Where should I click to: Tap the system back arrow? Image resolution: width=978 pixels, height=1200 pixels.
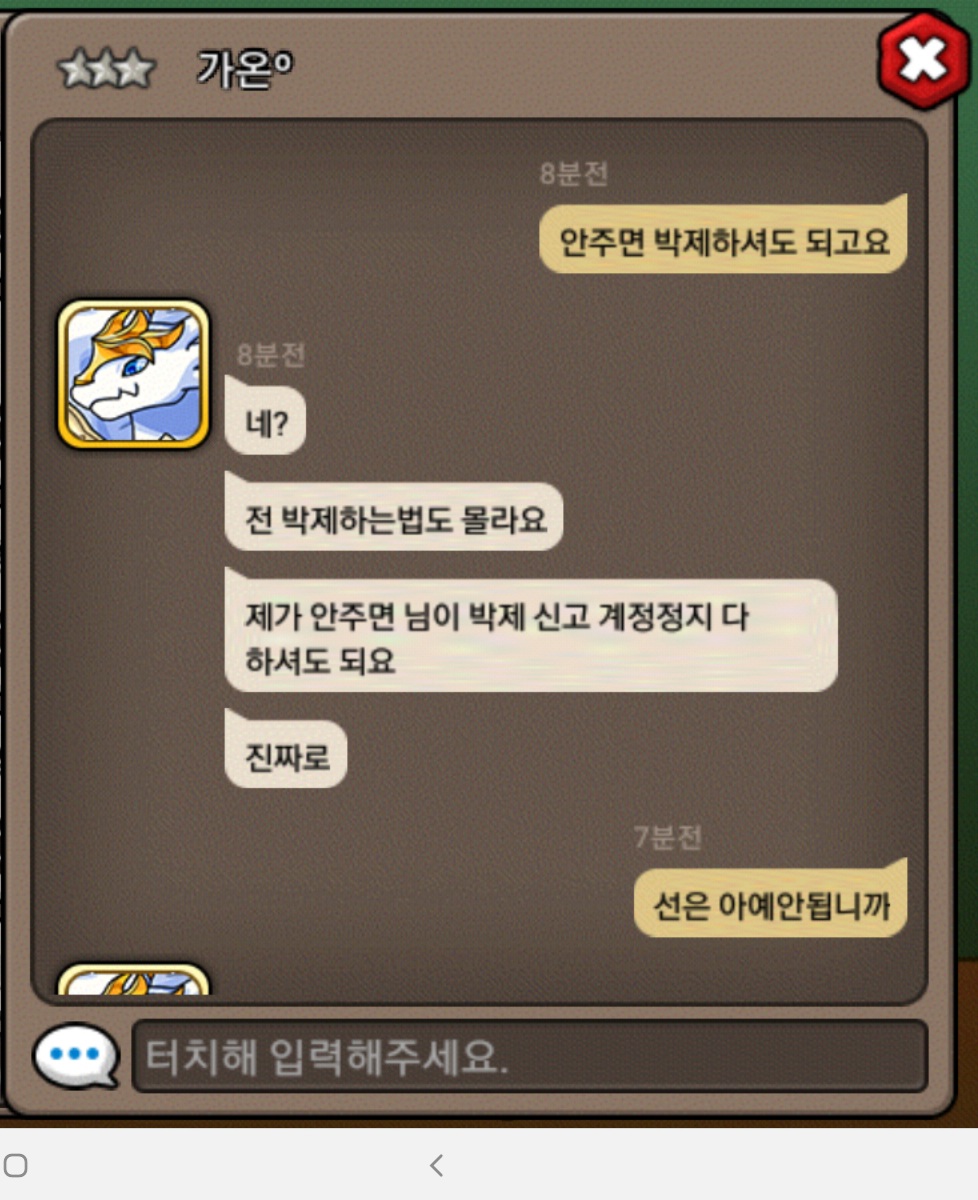click(435, 1164)
